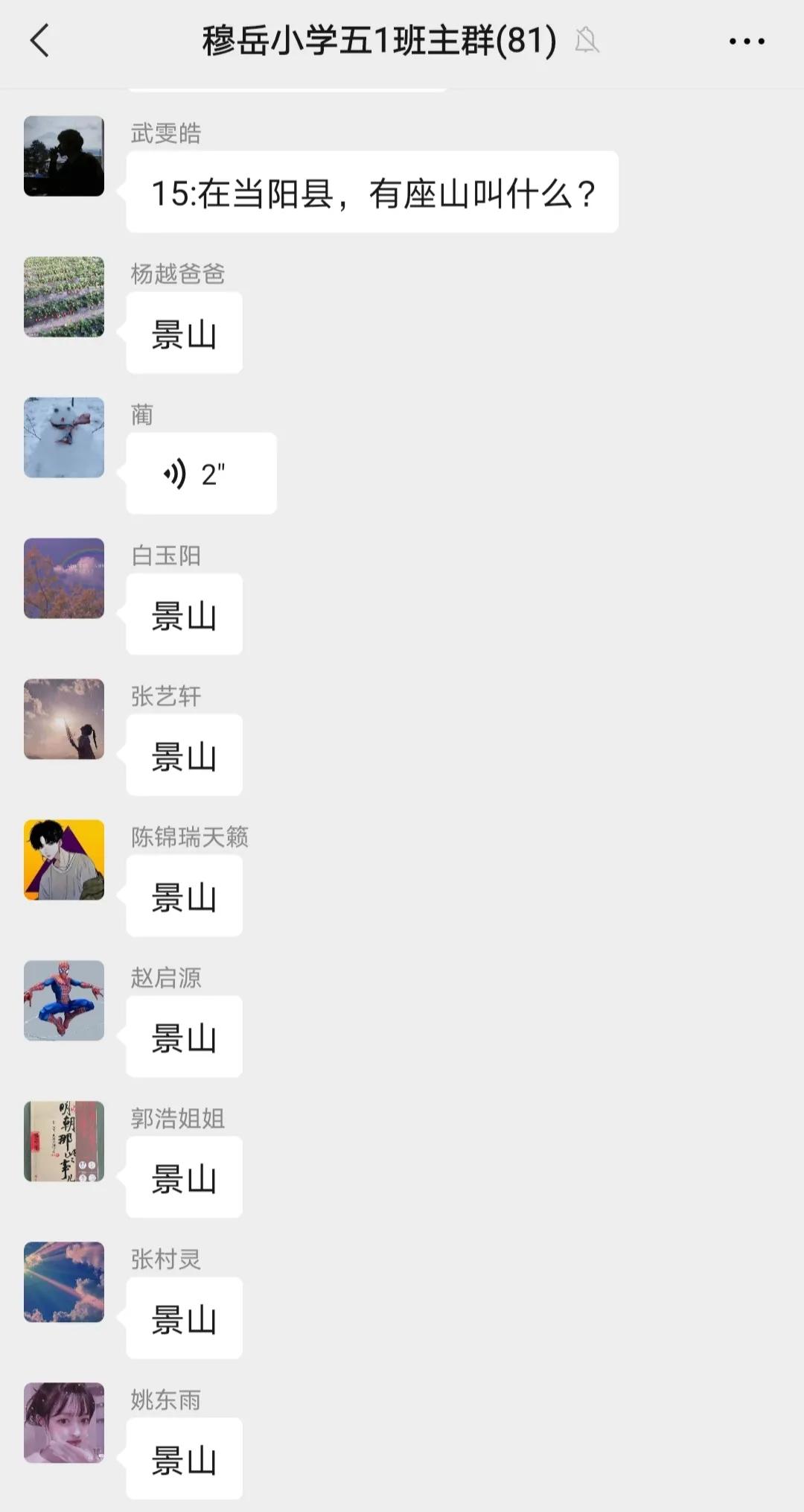
Task: Tap 陈锦瑞天籁's avatar
Action: 64,860
